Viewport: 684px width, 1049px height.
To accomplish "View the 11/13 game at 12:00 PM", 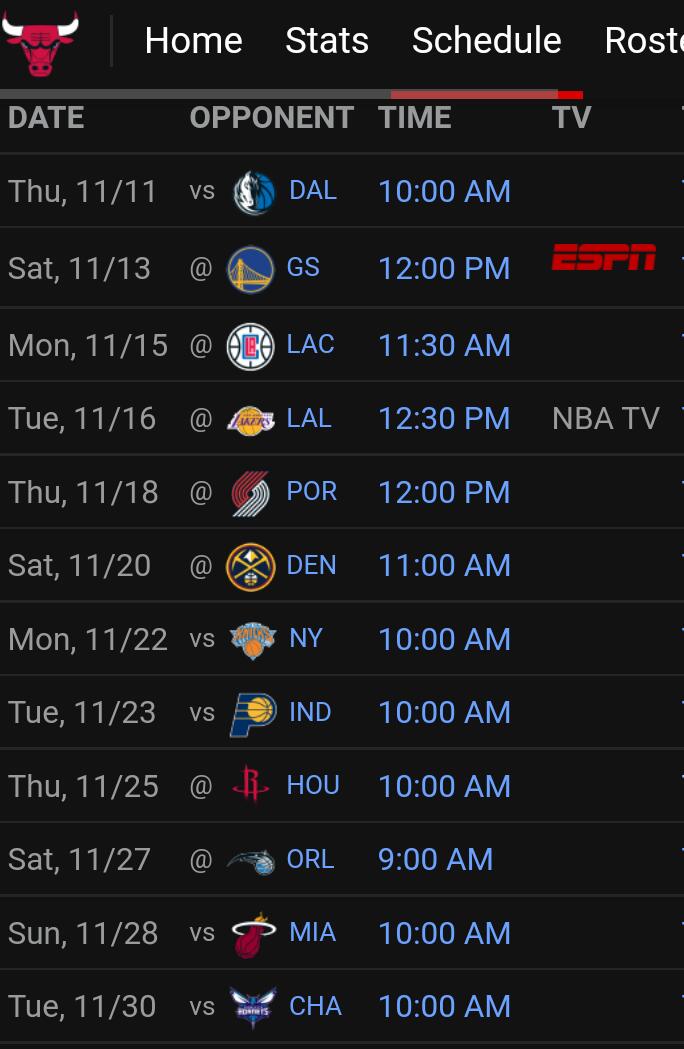I will [x=444, y=268].
